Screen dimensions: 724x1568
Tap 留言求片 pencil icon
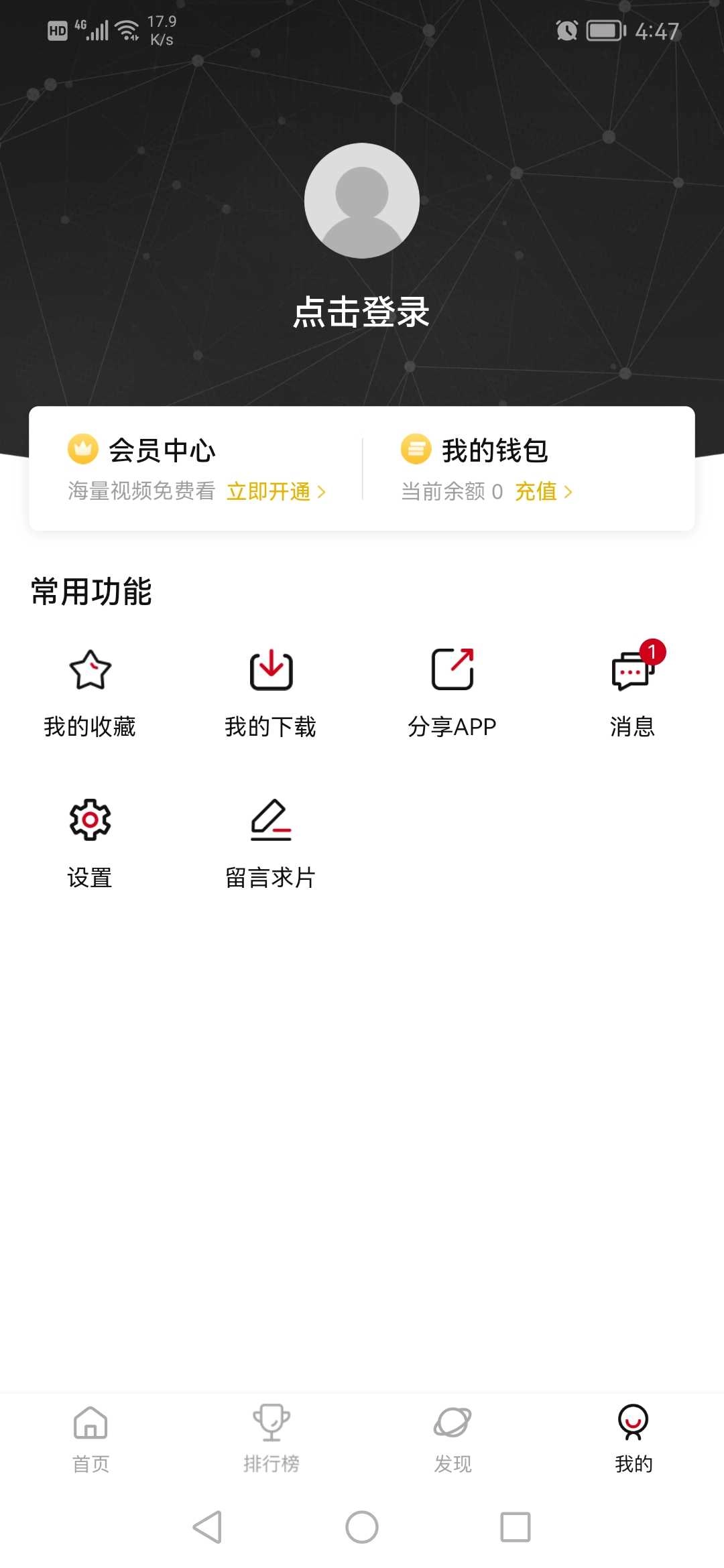pyautogui.click(x=271, y=819)
